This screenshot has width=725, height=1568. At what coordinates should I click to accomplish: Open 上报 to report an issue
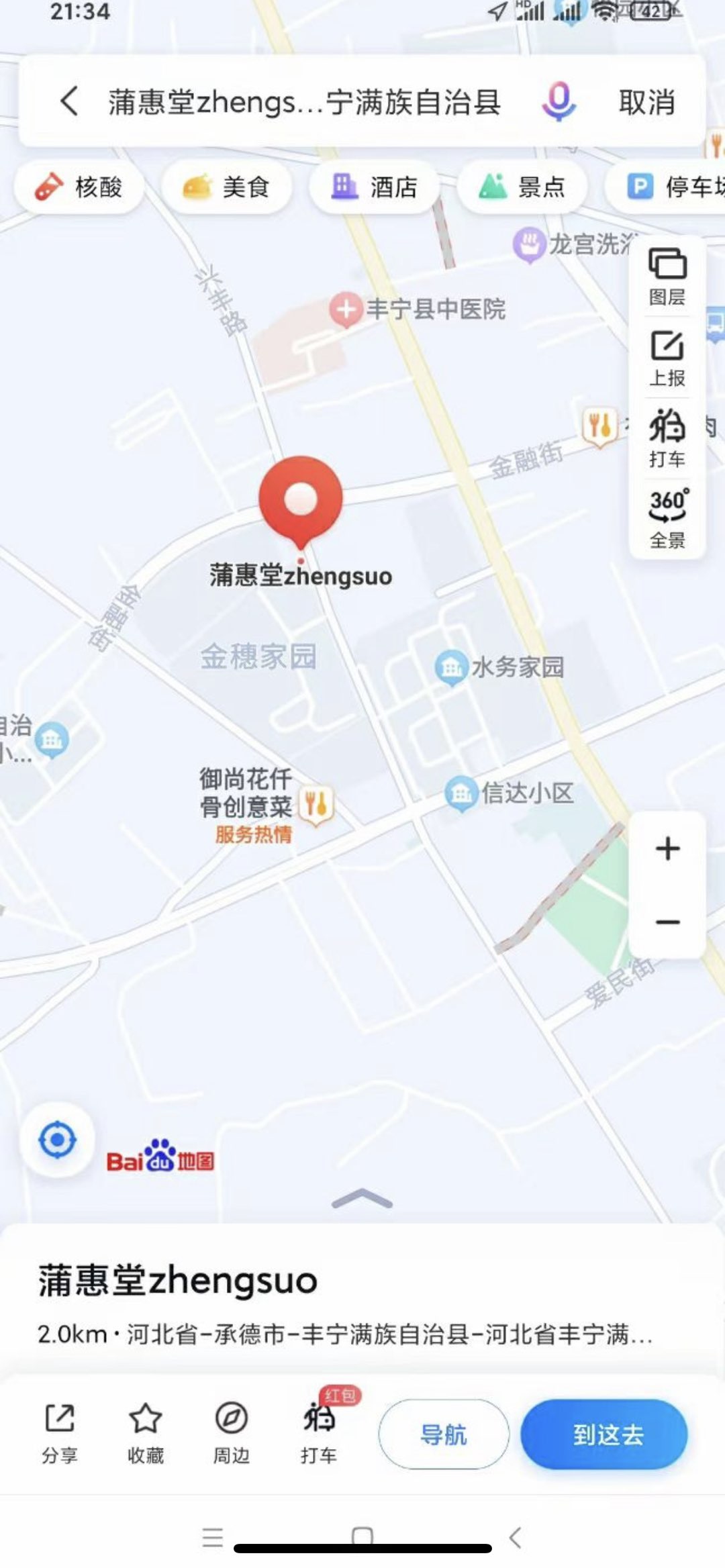point(667,358)
